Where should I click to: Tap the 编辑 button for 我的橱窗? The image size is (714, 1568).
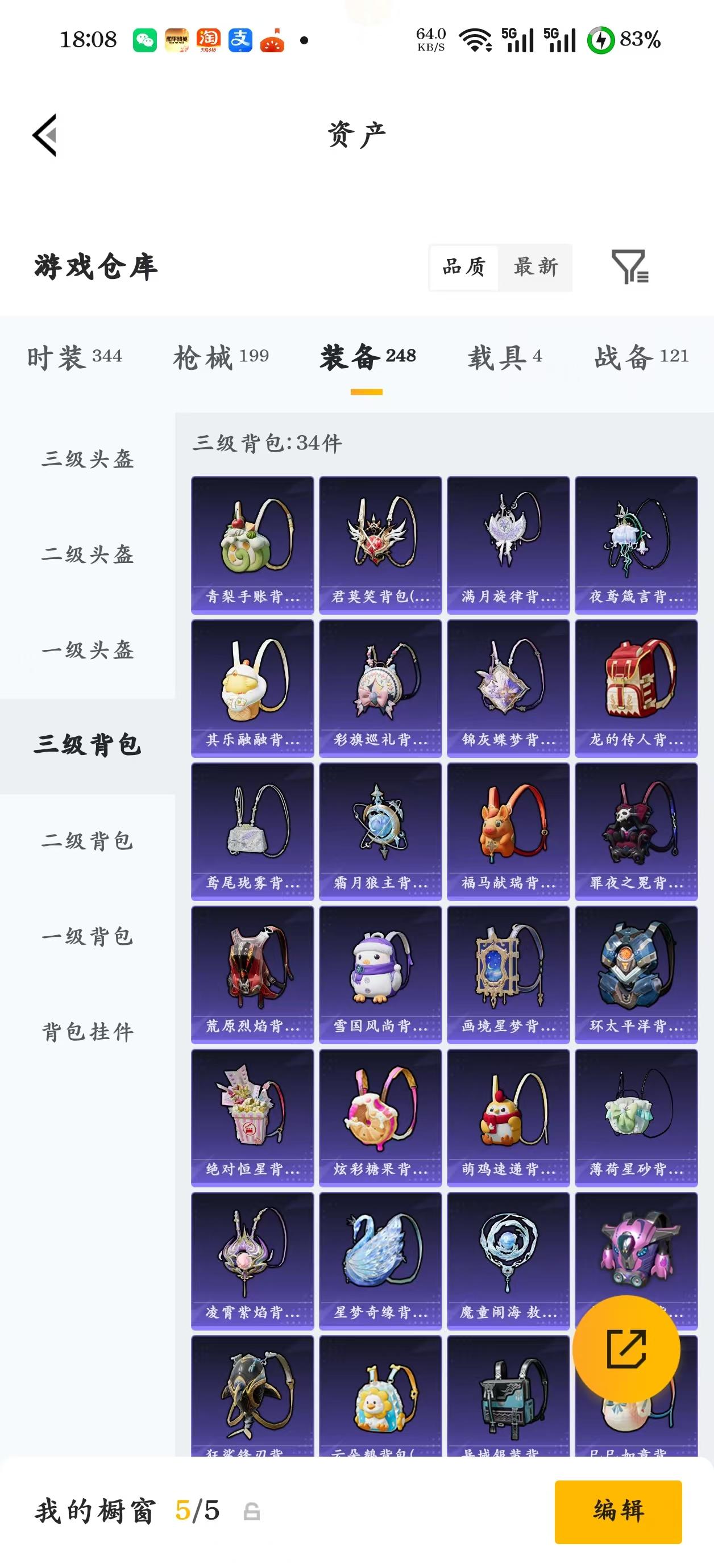pyautogui.click(x=618, y=1511)
